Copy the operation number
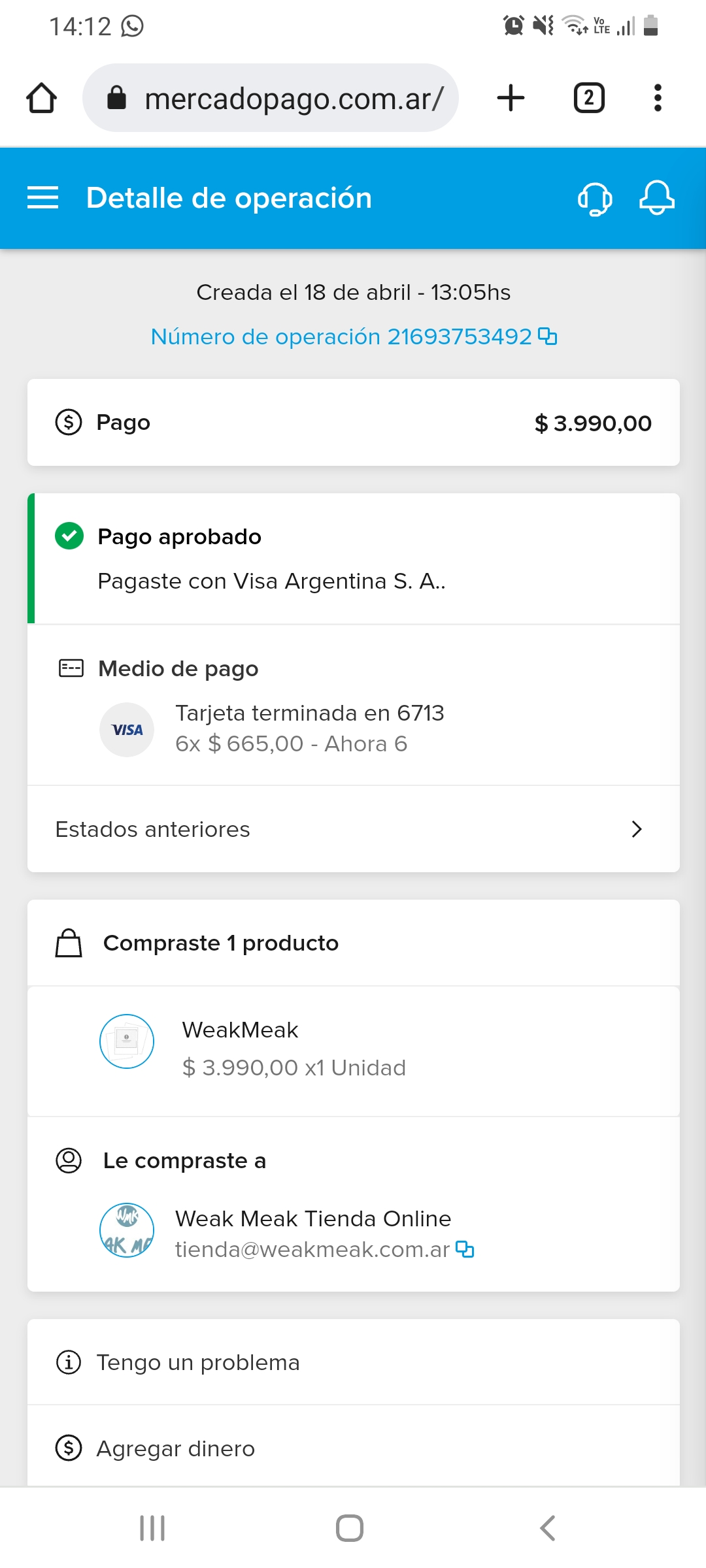 pyautogui.click(x=547, y=336)
